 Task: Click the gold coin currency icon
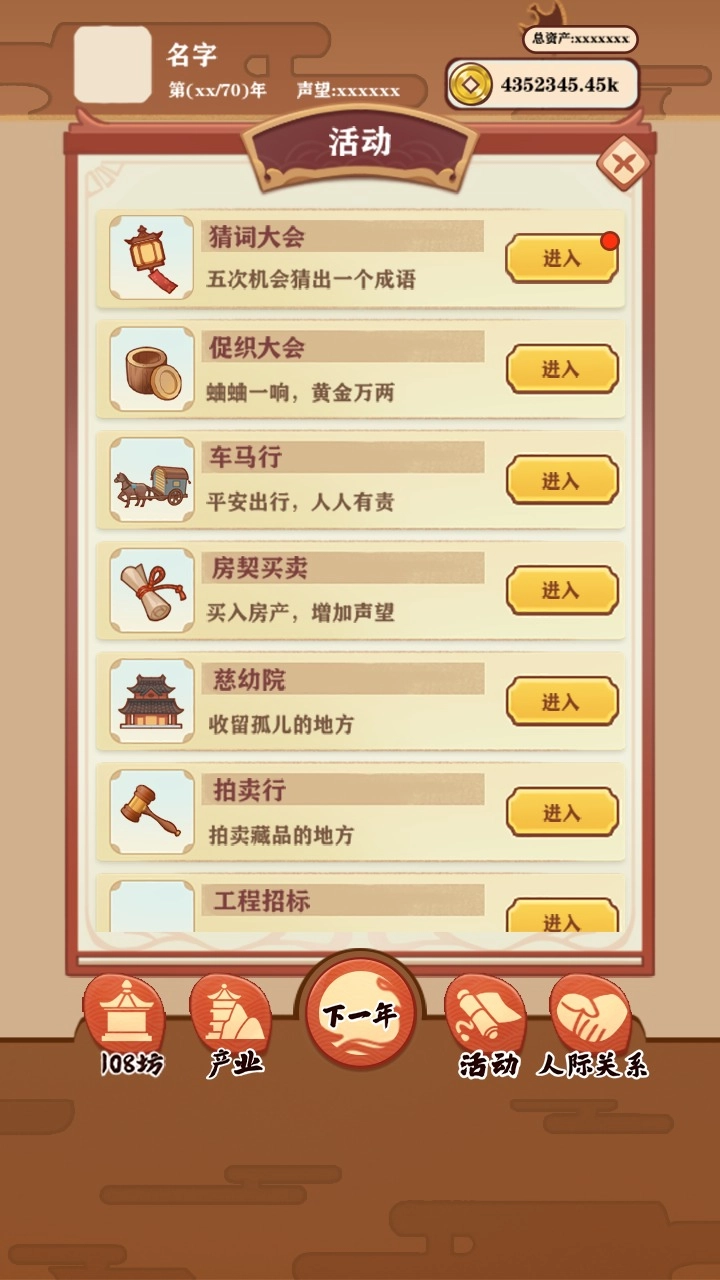(470, 84)
